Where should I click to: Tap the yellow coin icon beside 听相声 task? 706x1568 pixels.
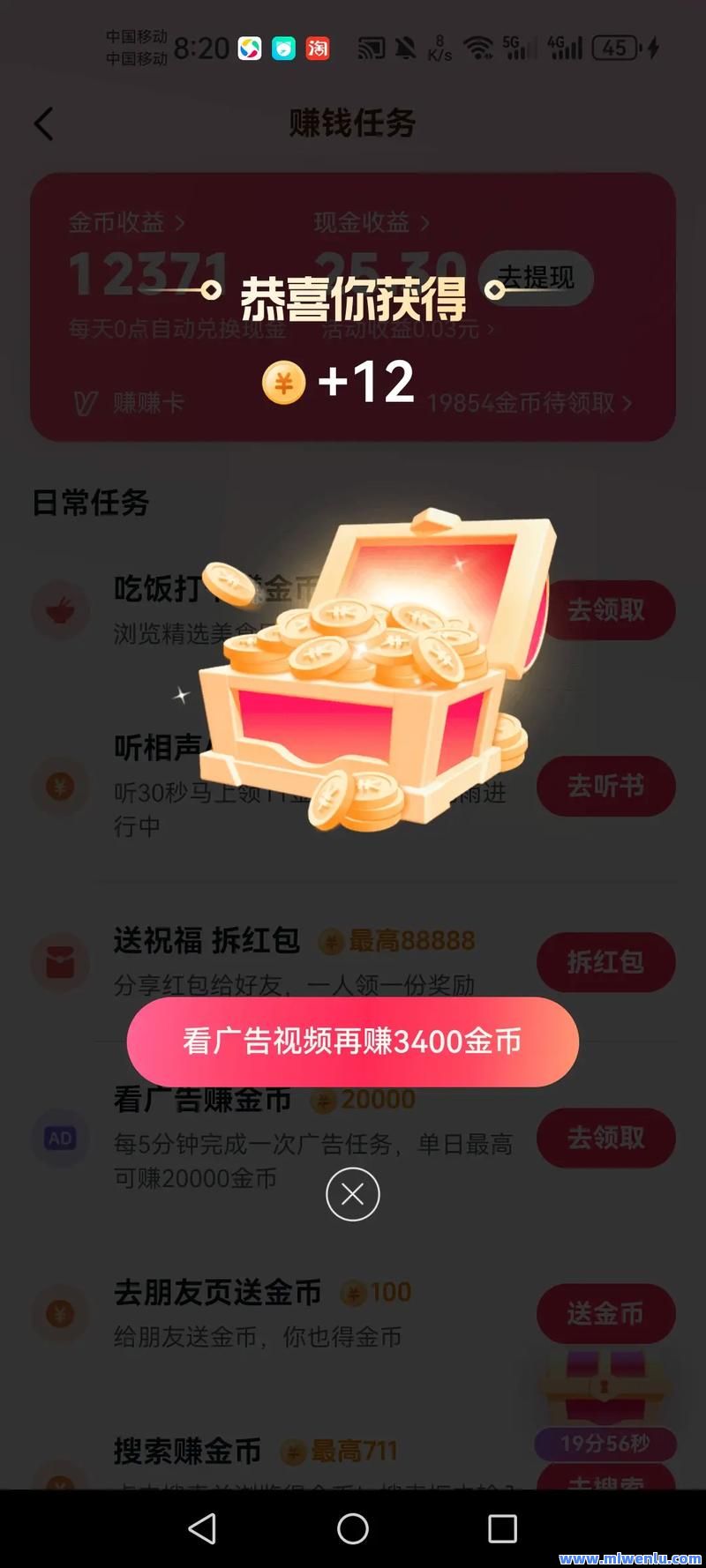coord(59,788)
